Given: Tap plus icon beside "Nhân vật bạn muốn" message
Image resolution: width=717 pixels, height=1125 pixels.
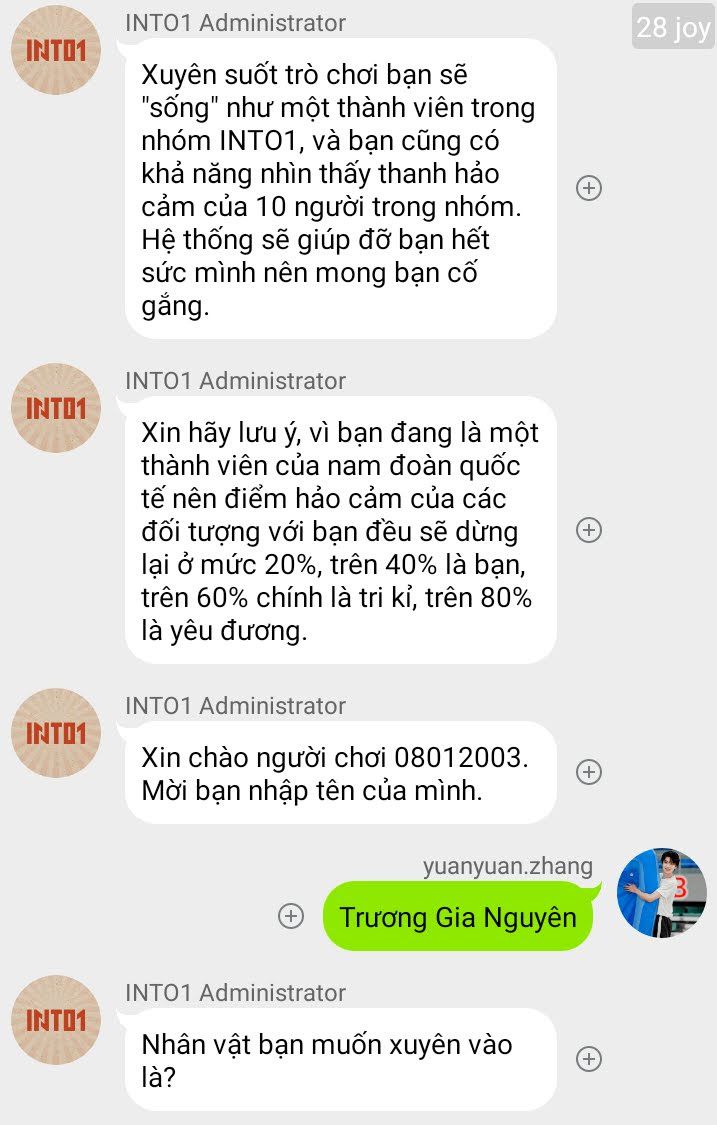Looking at the screenshot, I should (589, 1059).
